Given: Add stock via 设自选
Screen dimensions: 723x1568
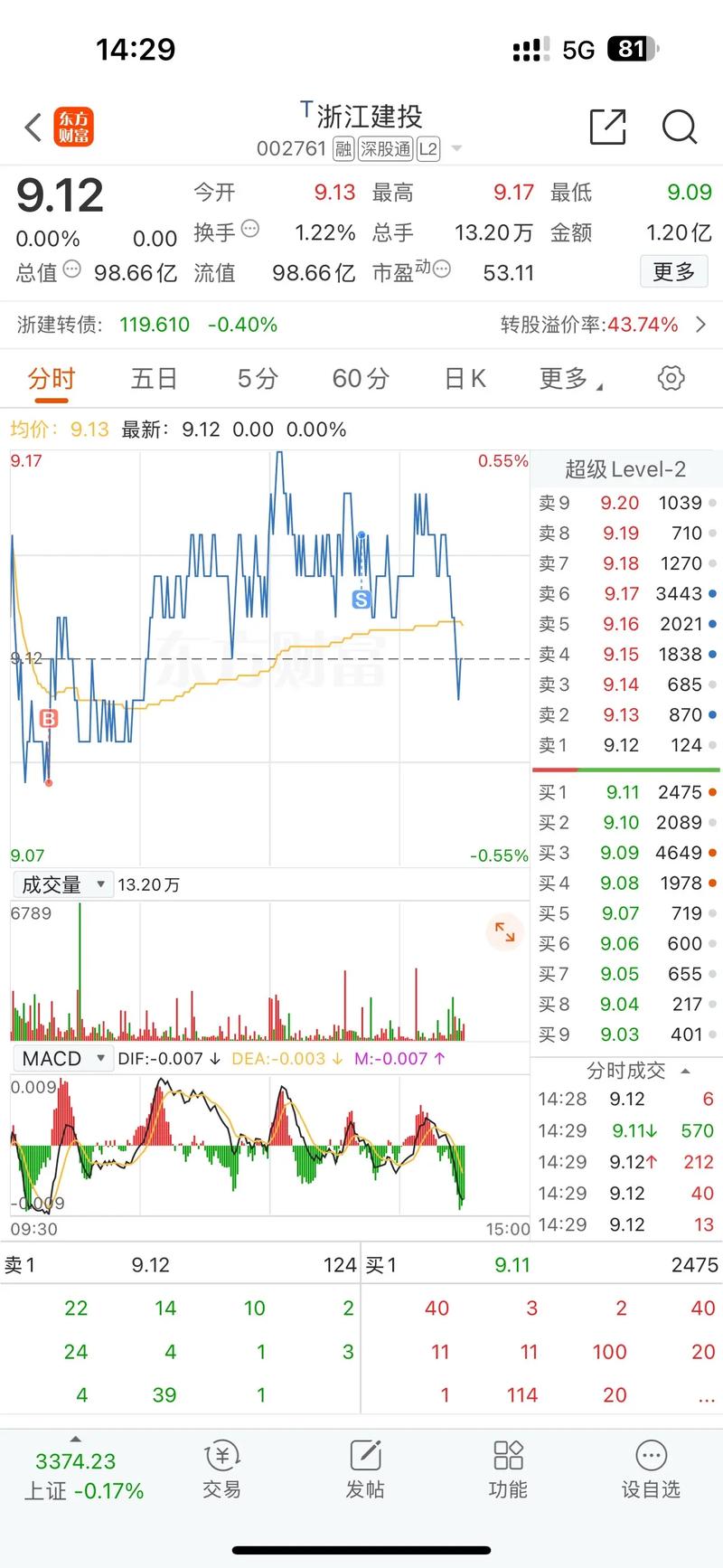Looking at the screenshot, I should pos(651,1470).
